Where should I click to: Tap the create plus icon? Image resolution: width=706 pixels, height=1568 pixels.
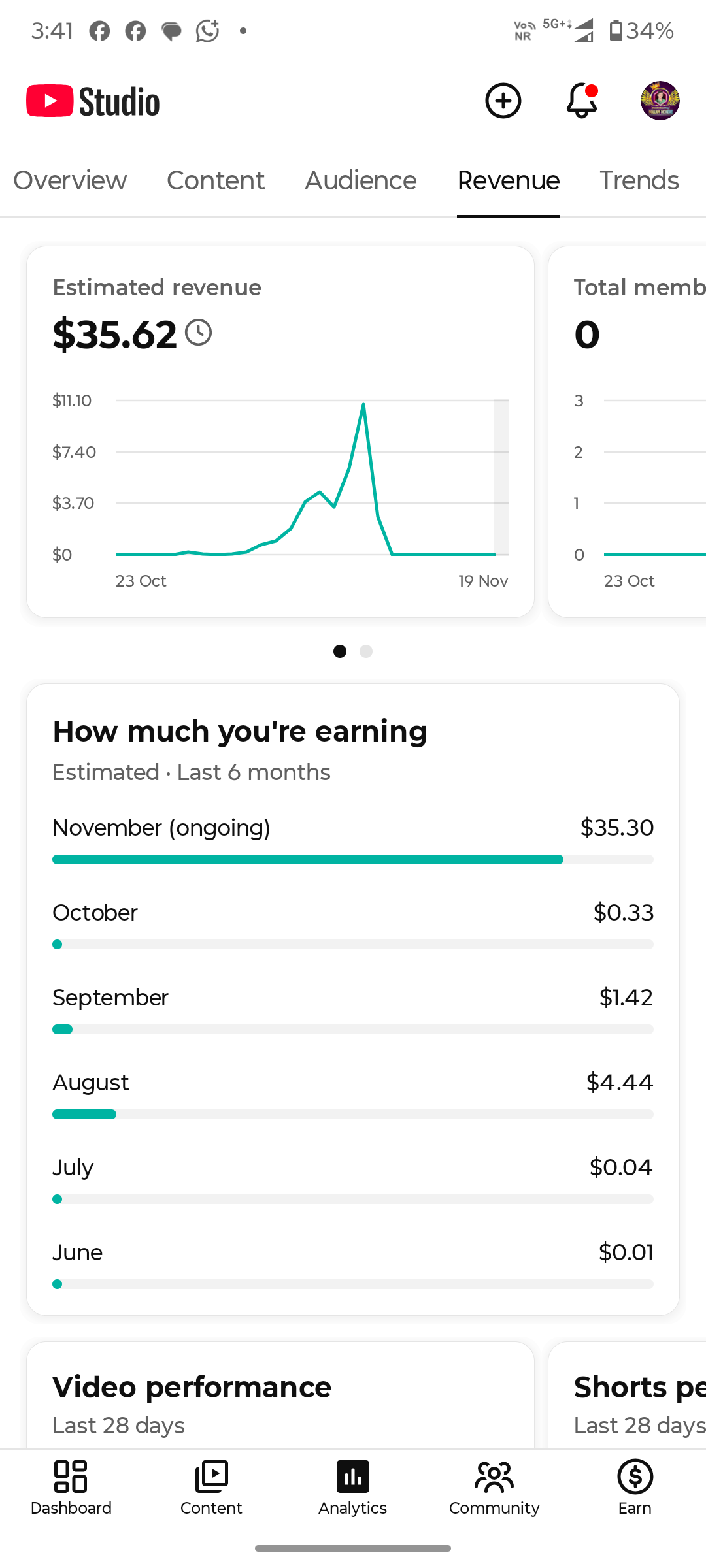click(503, 101)
